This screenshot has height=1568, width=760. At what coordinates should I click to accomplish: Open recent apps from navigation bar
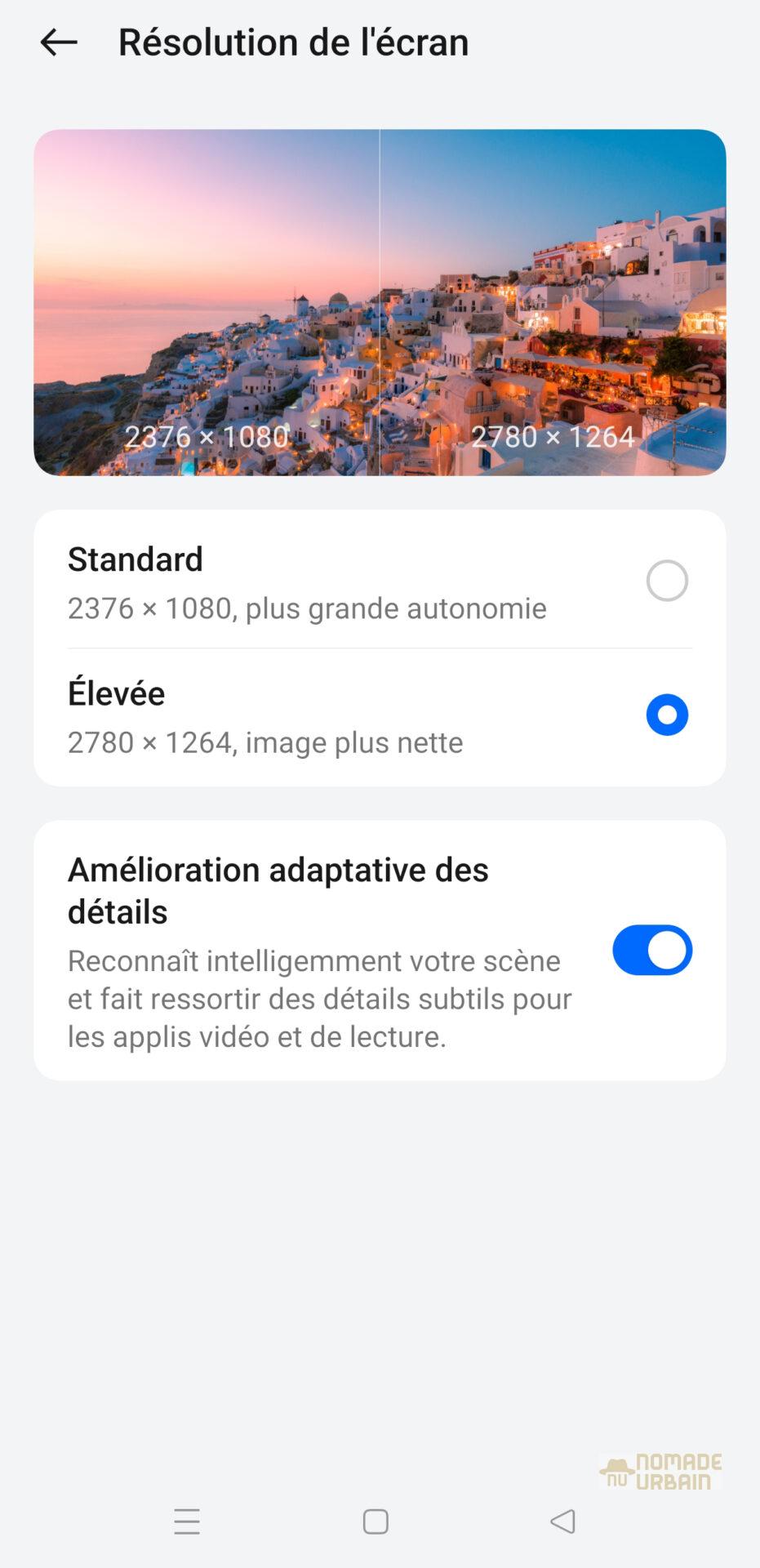187,1521
